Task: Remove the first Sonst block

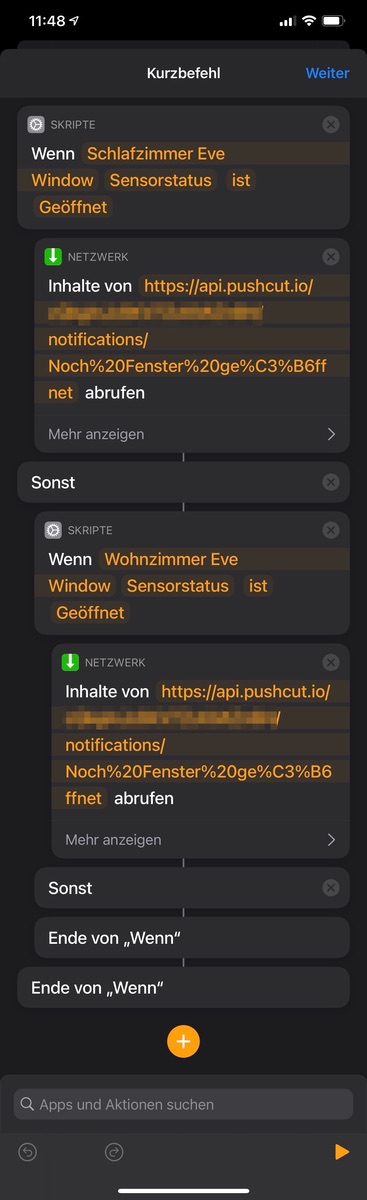Action: [x=331, y=482]
